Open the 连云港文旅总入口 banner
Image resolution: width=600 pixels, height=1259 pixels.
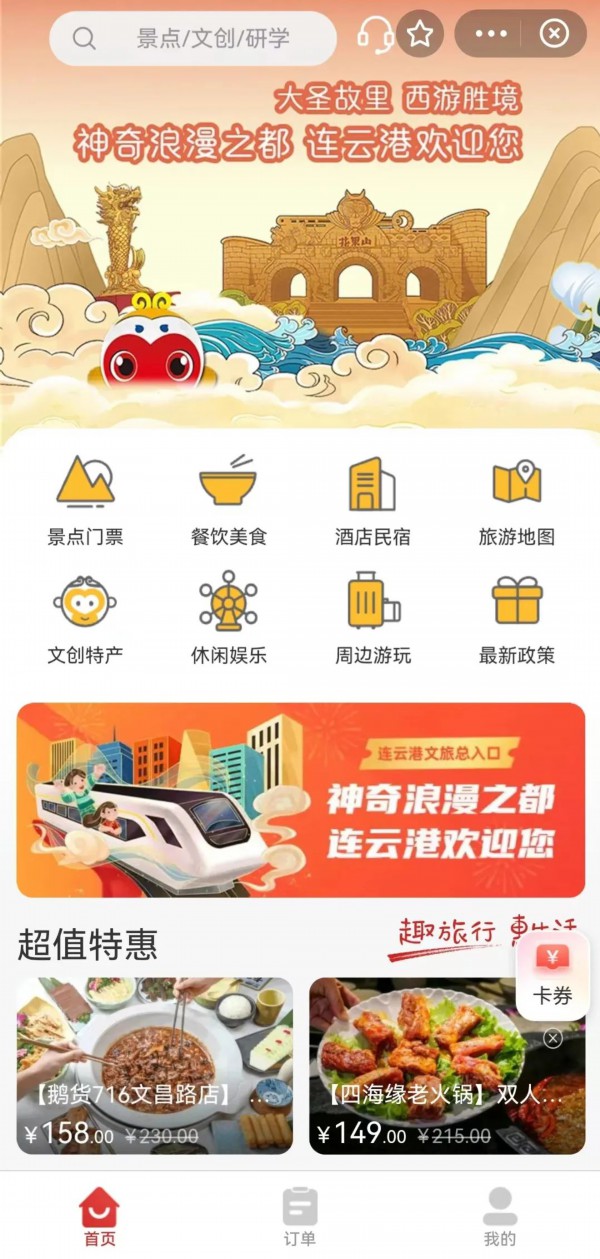pyautogui.click(x=300, y=799)
